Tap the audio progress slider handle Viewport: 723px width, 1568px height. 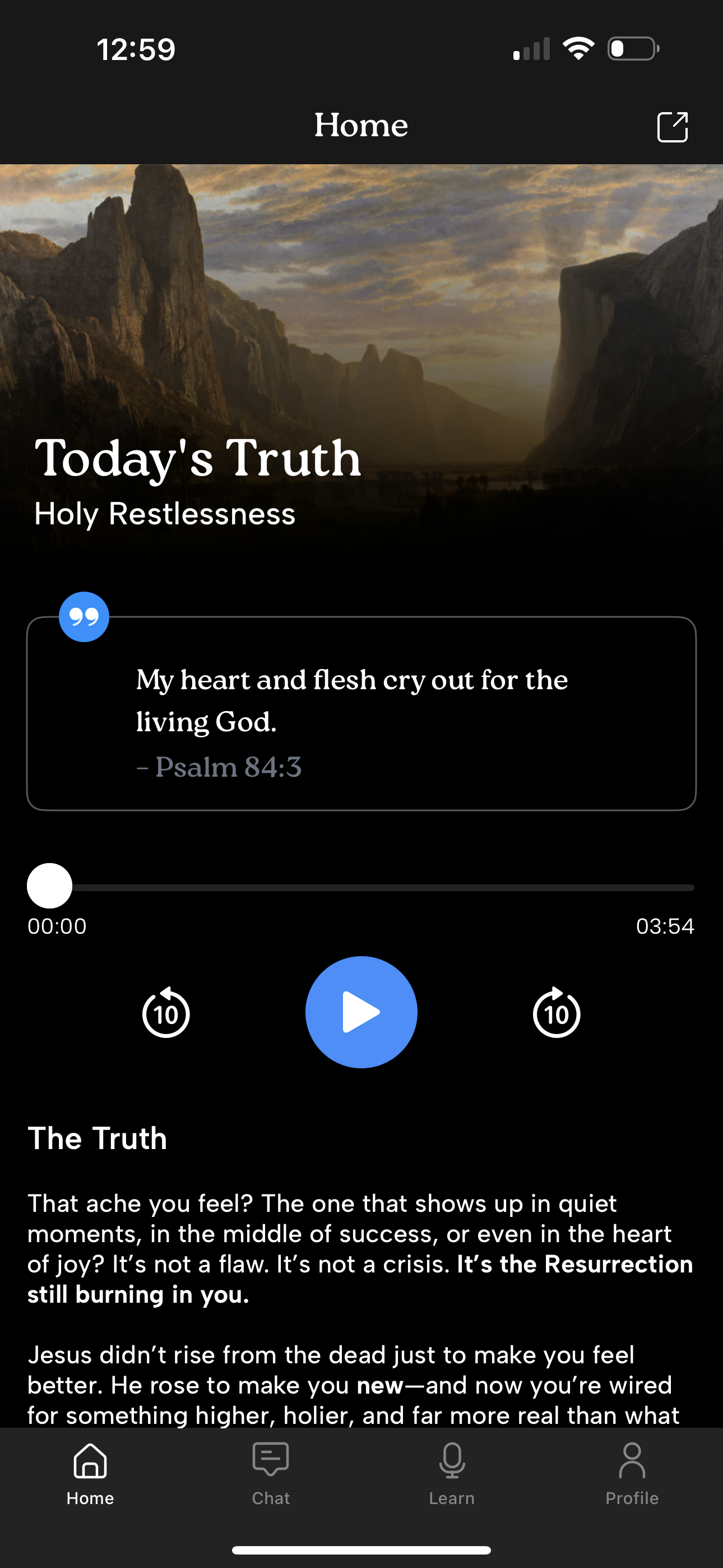click(x=50, y=886)
